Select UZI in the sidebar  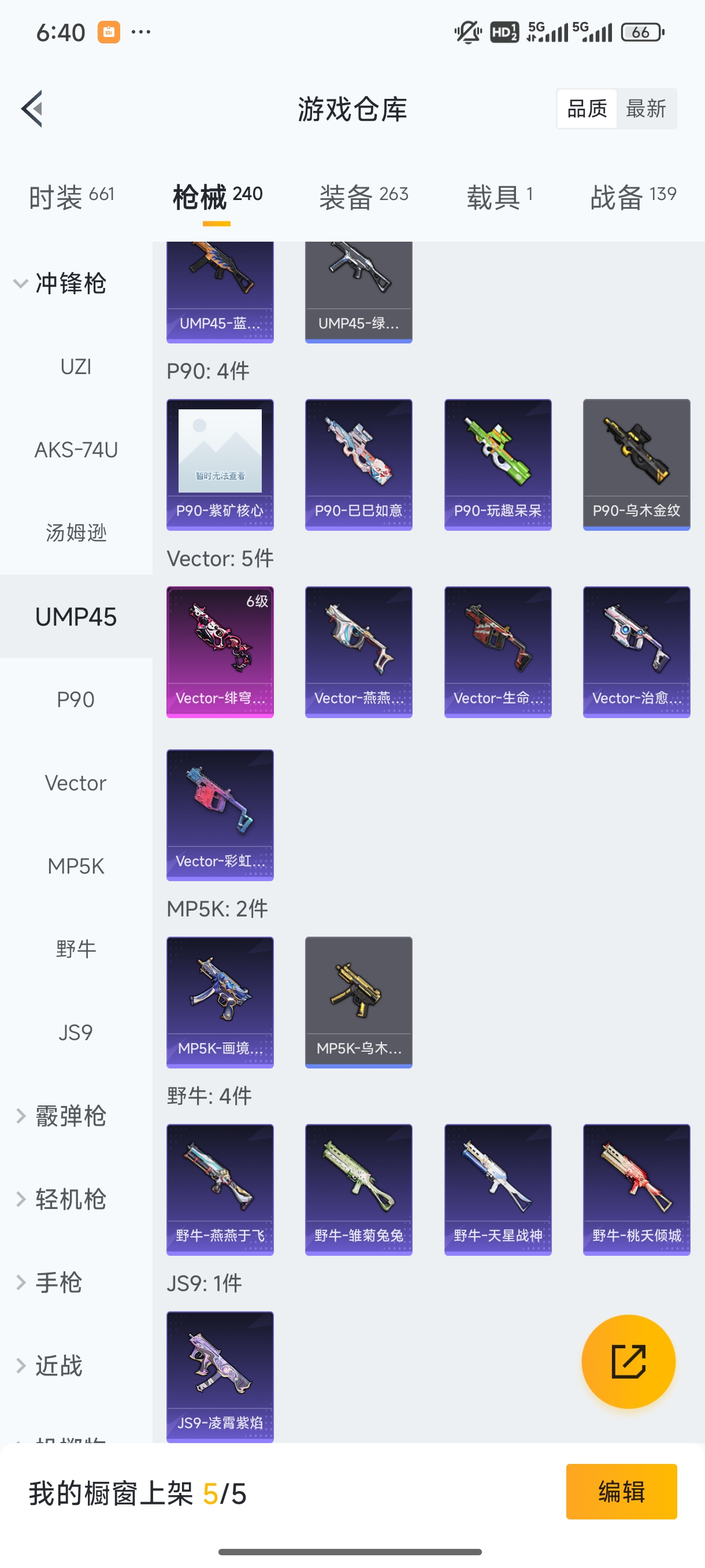(76, 367)
